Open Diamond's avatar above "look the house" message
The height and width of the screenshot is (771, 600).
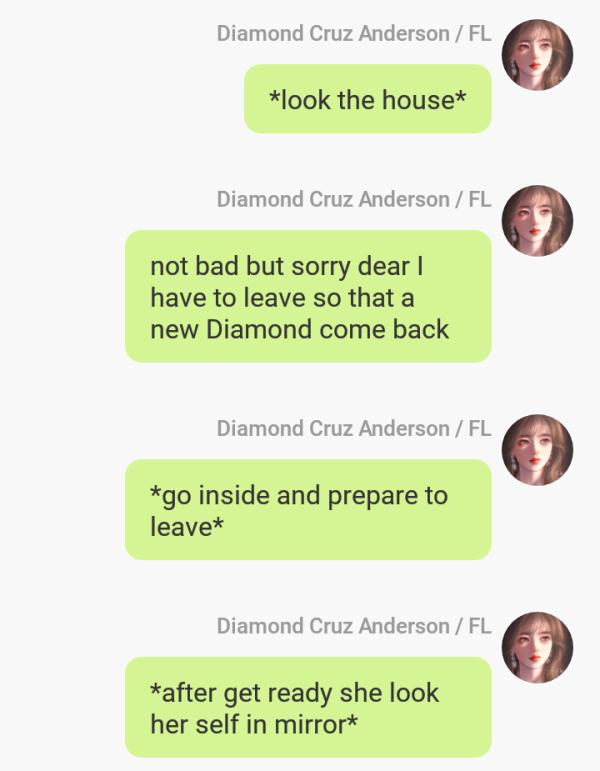pyautogui.click(x=537, y=55)
